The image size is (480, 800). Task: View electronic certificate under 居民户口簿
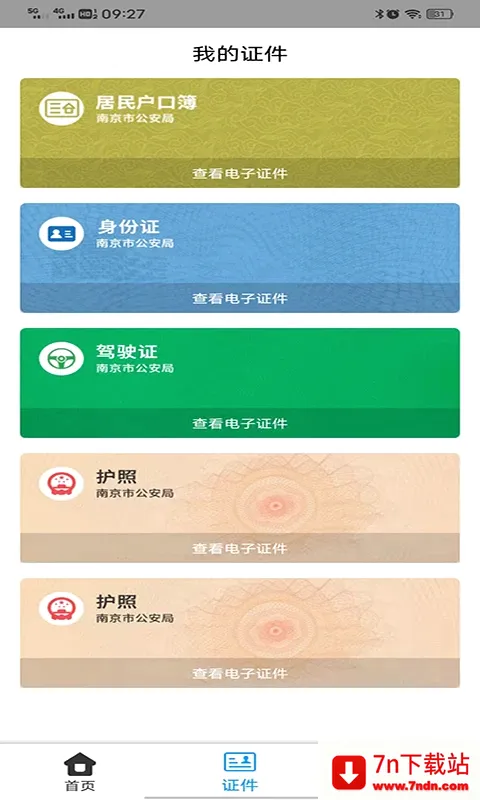240,173
